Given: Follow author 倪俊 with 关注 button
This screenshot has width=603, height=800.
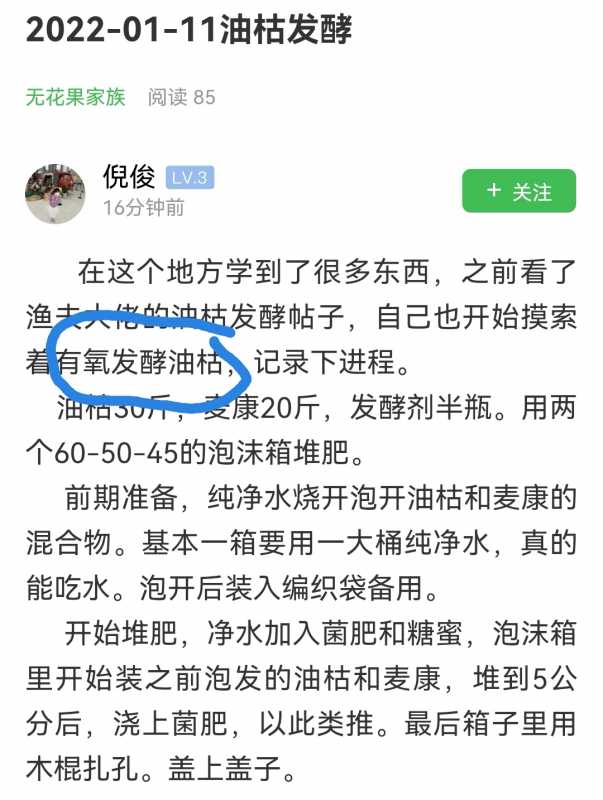Looking at the screenshot, I should (x=519, y=191).
